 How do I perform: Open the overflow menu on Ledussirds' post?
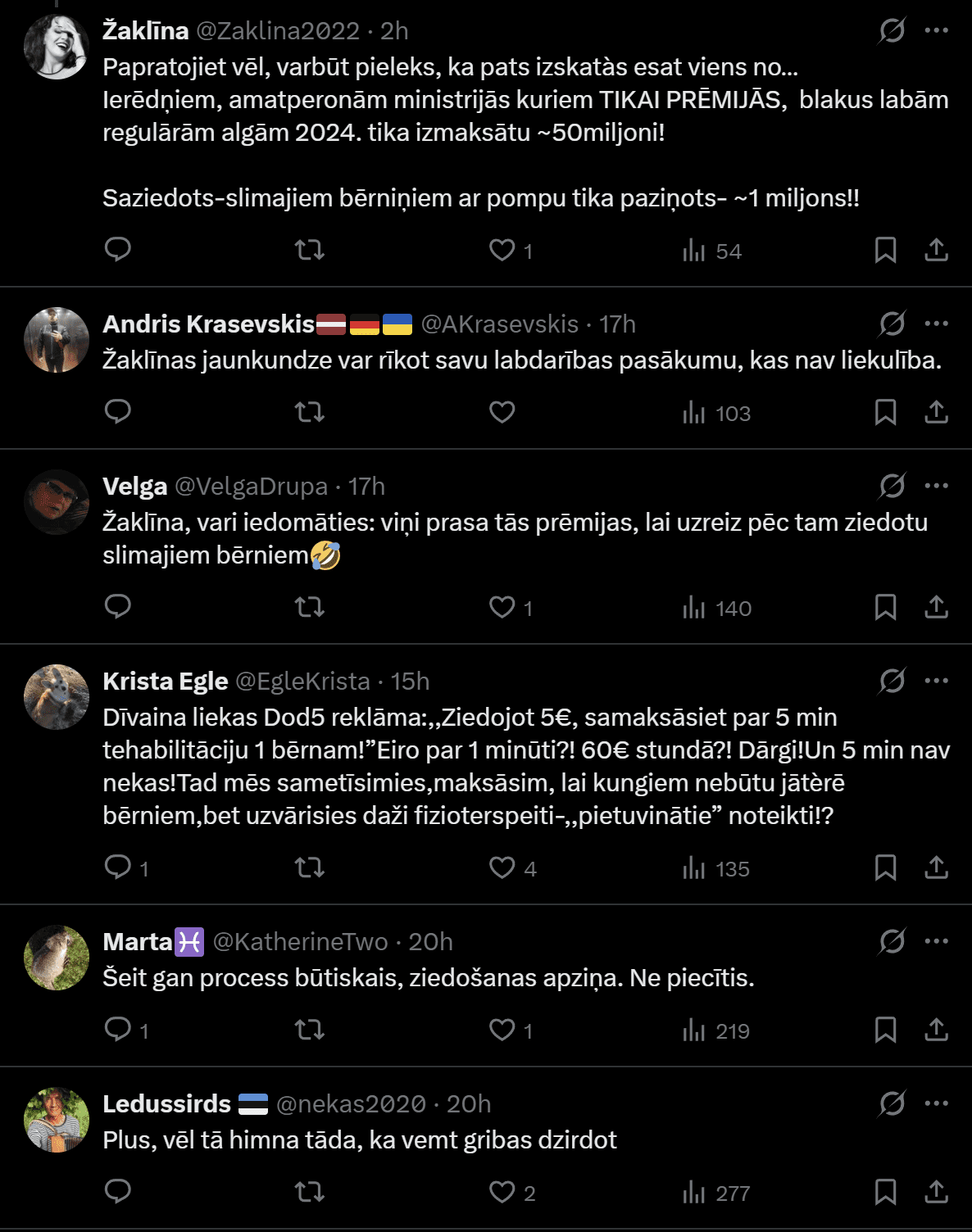click(x=936, y=1103)
